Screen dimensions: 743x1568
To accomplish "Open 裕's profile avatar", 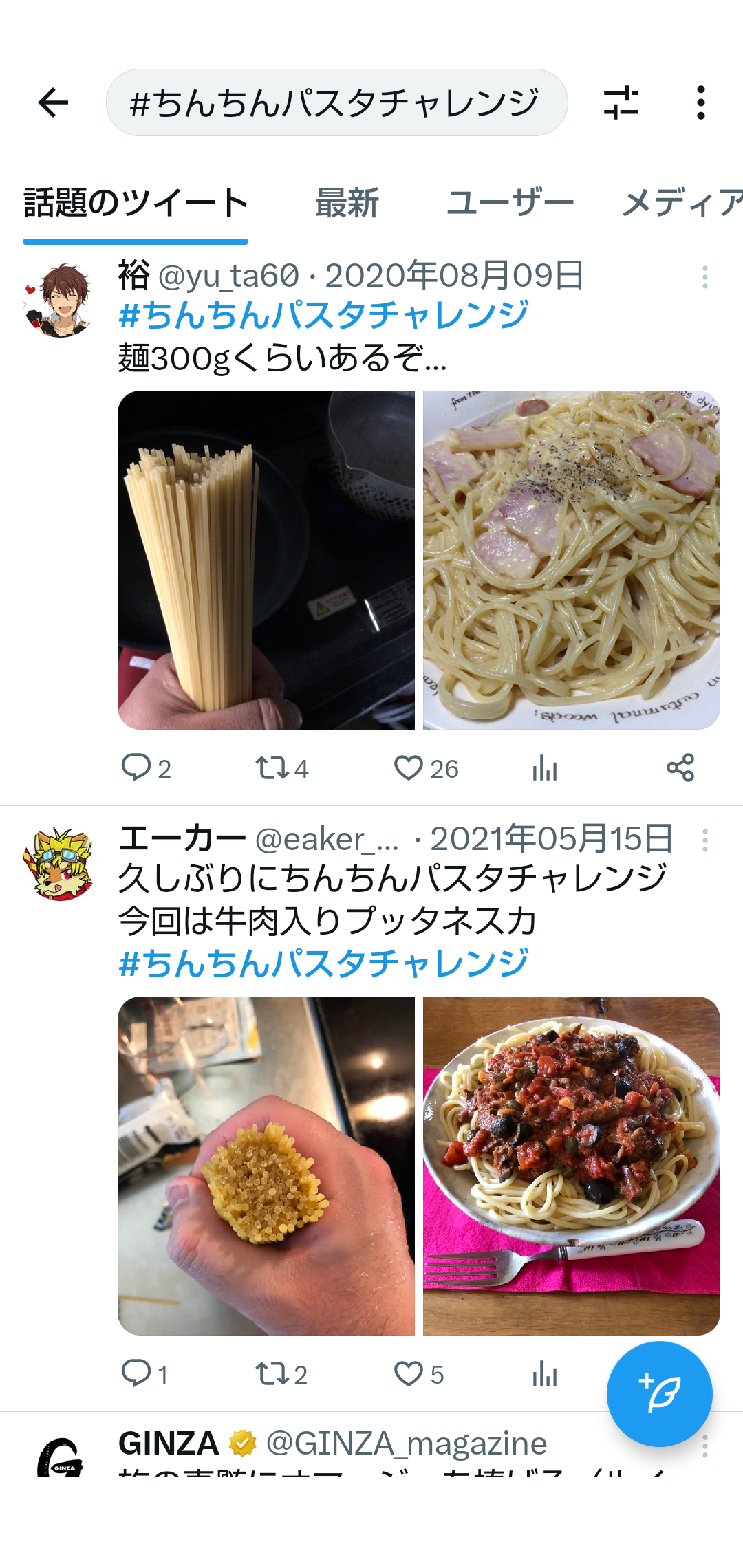I will point(58,300).
